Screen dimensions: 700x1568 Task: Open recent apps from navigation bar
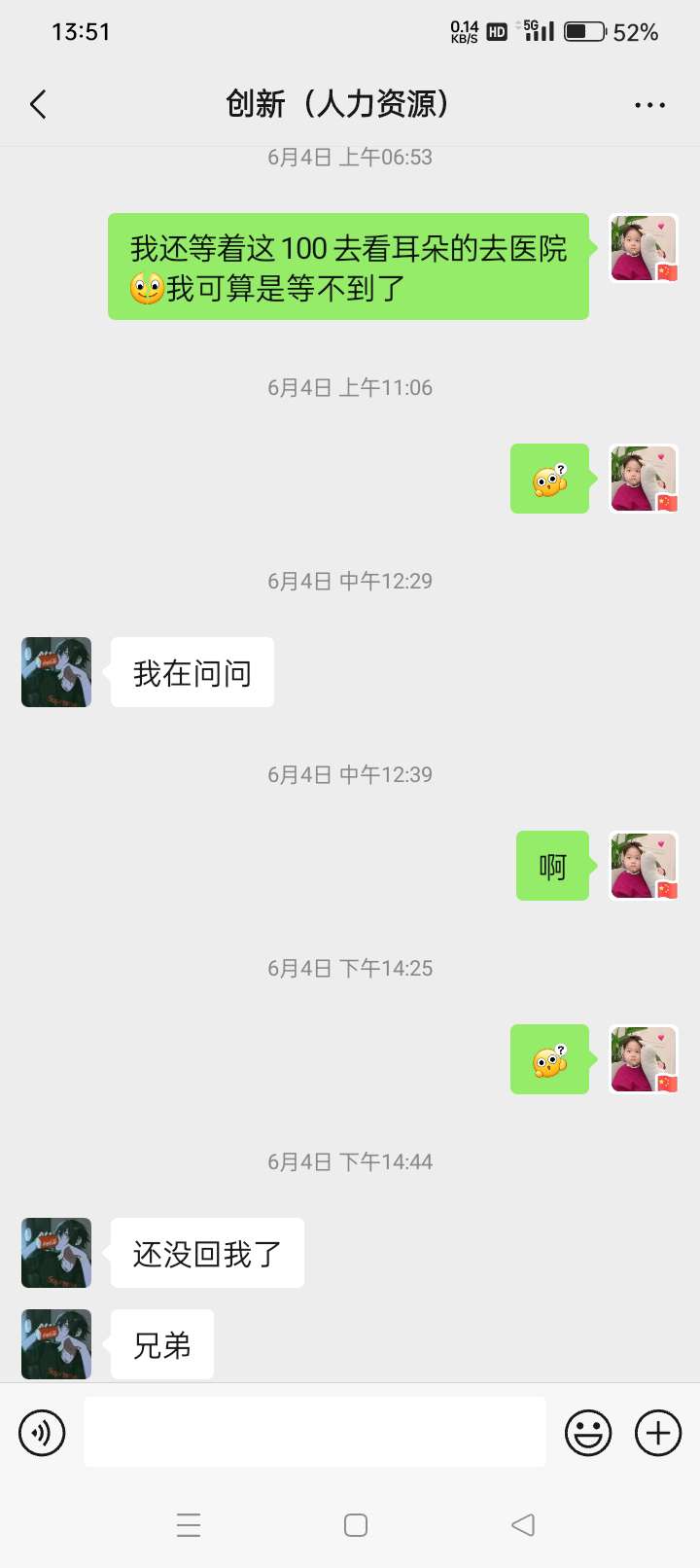click(189, 1524)
